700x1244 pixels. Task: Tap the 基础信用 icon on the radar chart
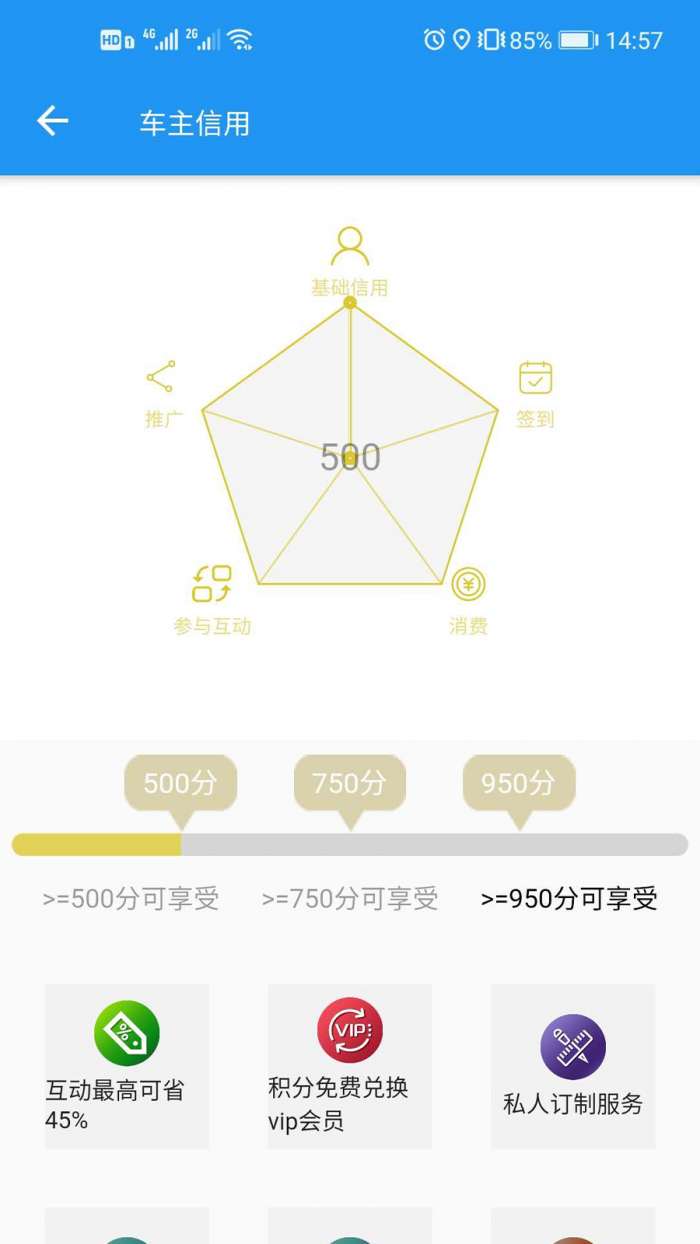349,247
